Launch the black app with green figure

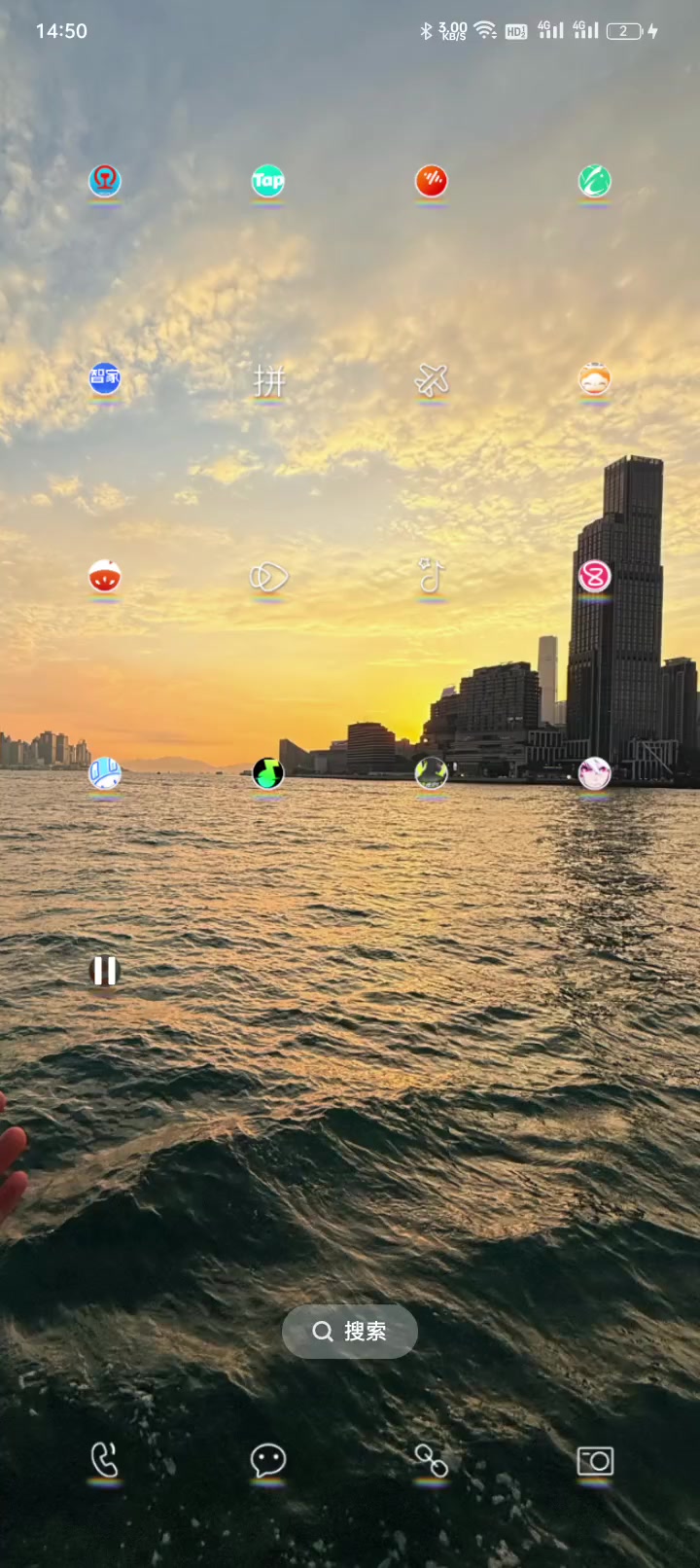point(268,774)
